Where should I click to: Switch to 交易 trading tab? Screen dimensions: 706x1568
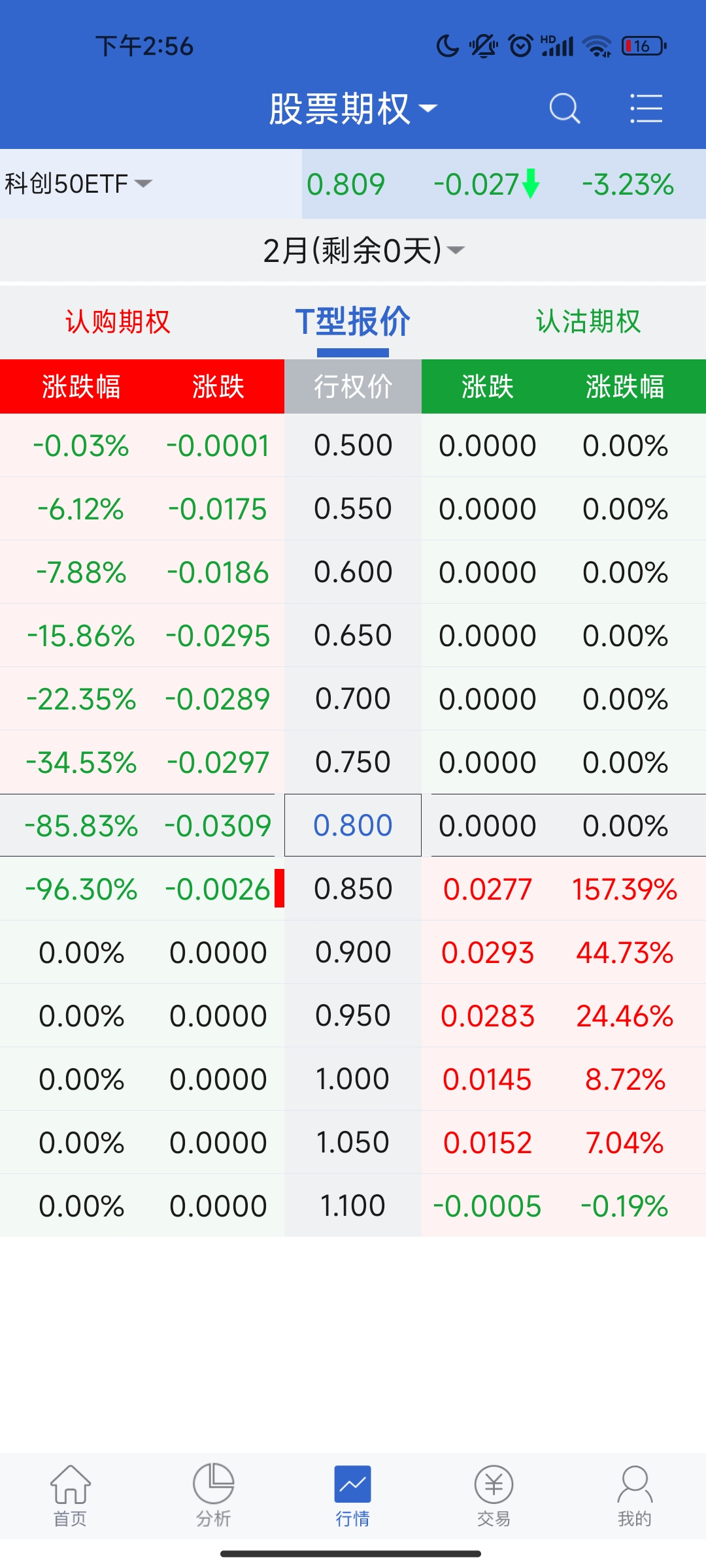point(494,1496)
